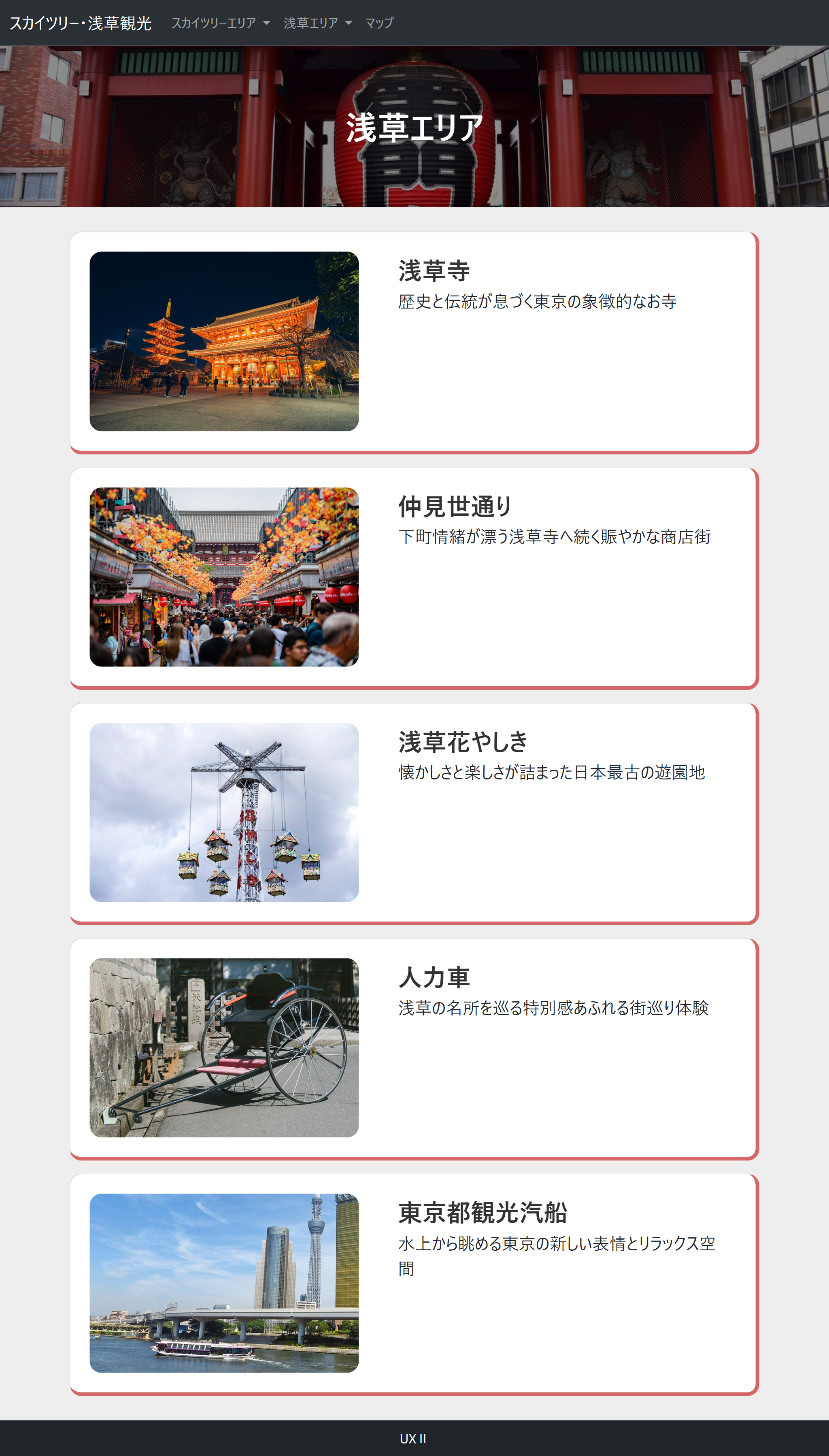
Task: Select the 浅草花やしき card
Action: (x=414, y=813)
